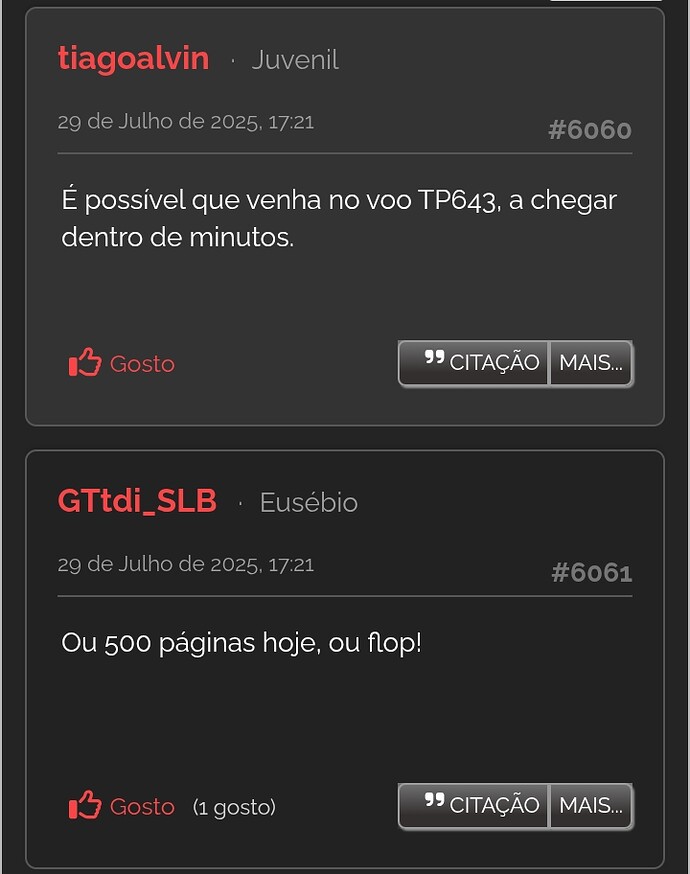This screenshot has width=690, height=874.
Task: Open permalink #6060
Action: (590, 130)
